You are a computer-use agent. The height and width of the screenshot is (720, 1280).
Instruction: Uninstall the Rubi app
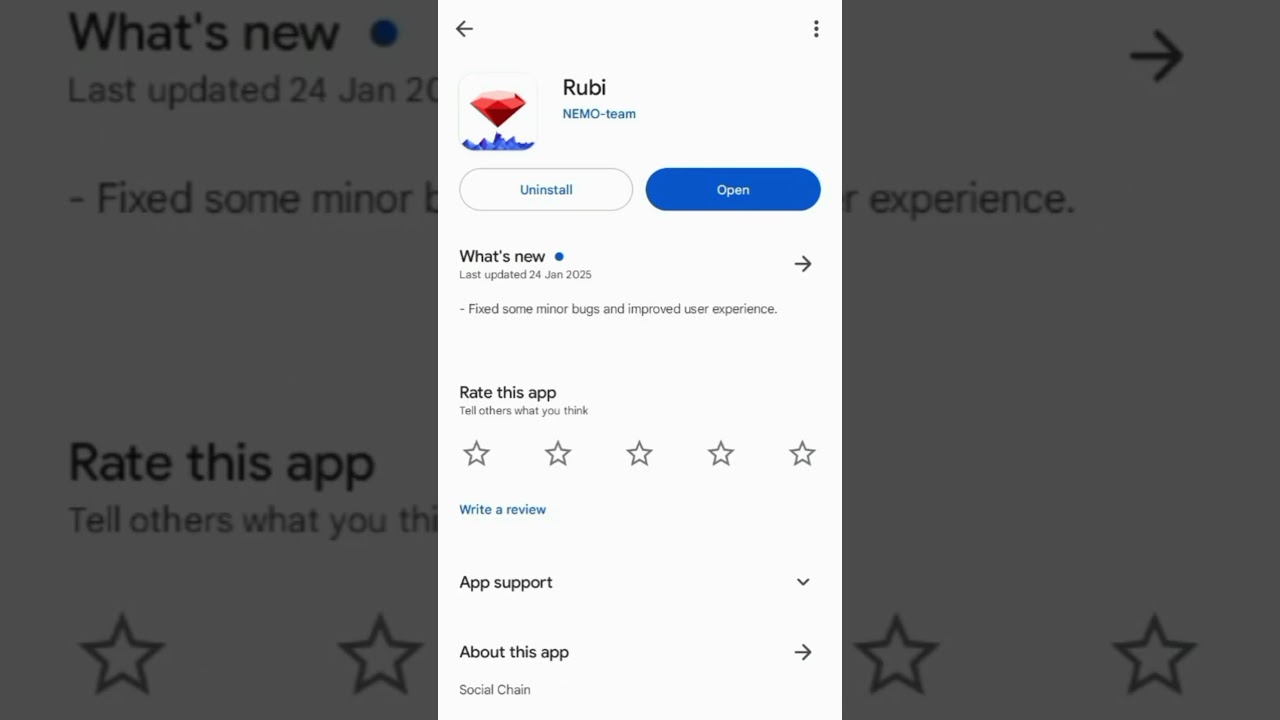click(x=546, y=190)
